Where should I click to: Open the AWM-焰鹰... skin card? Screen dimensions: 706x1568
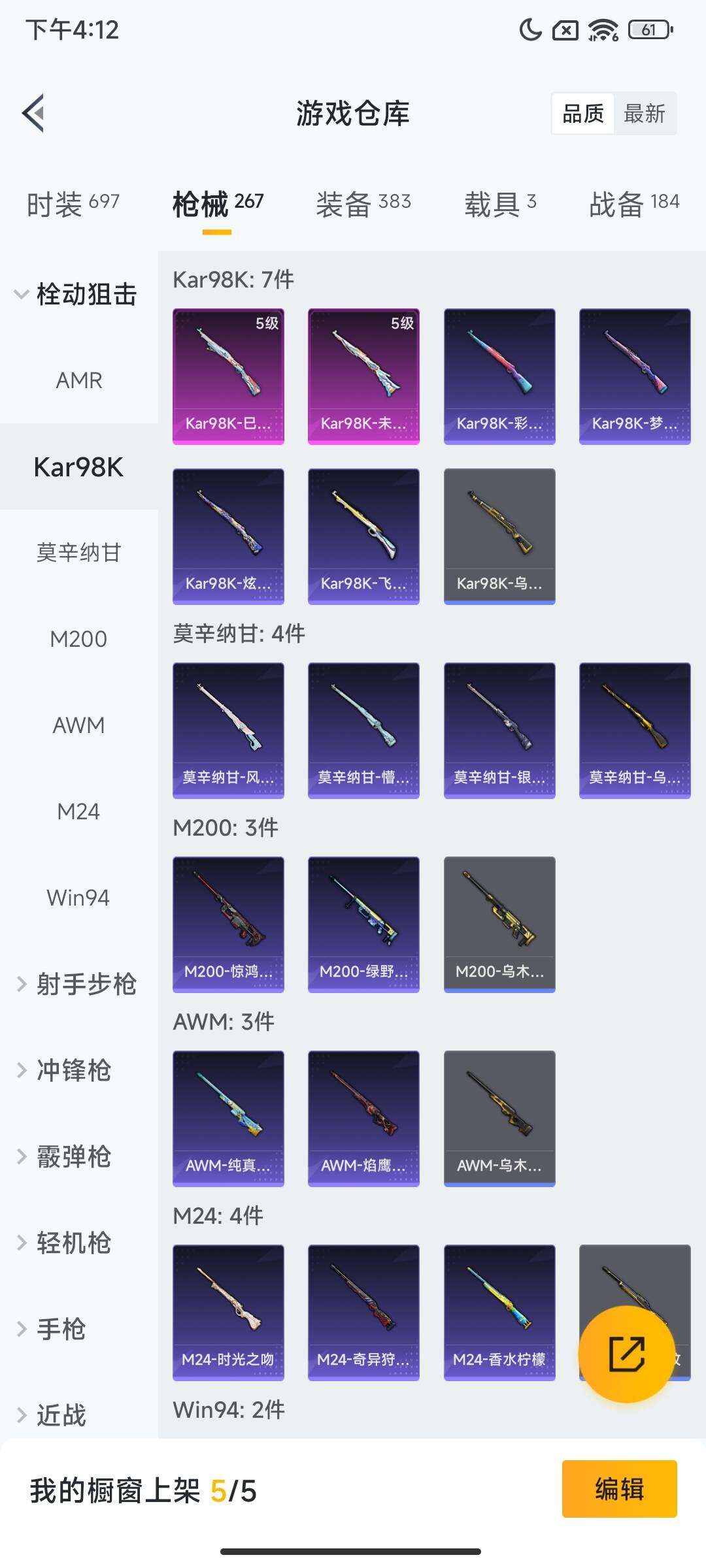363,1119
